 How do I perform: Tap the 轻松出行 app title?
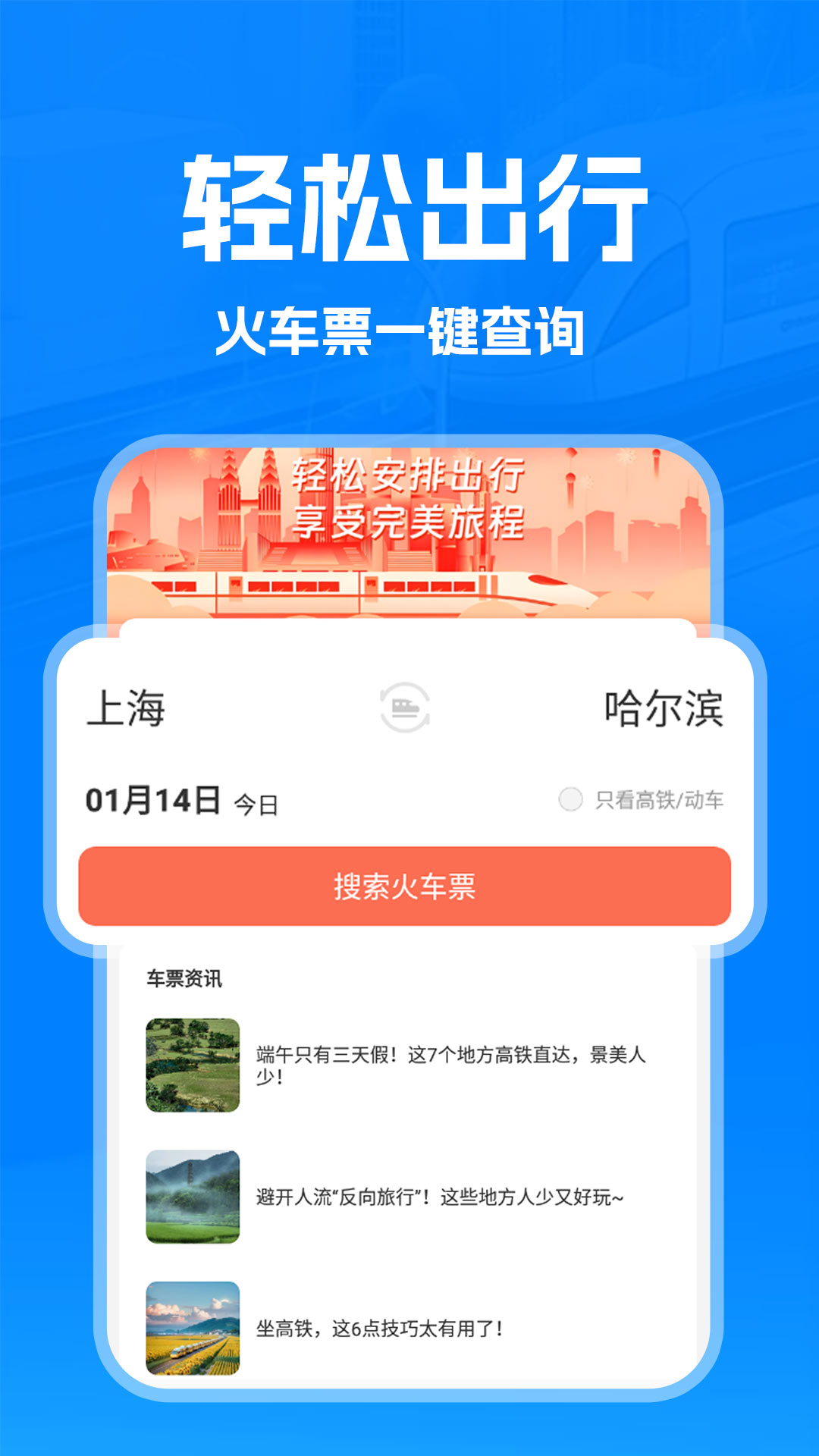pyautogui.click(x=409, y=205)
